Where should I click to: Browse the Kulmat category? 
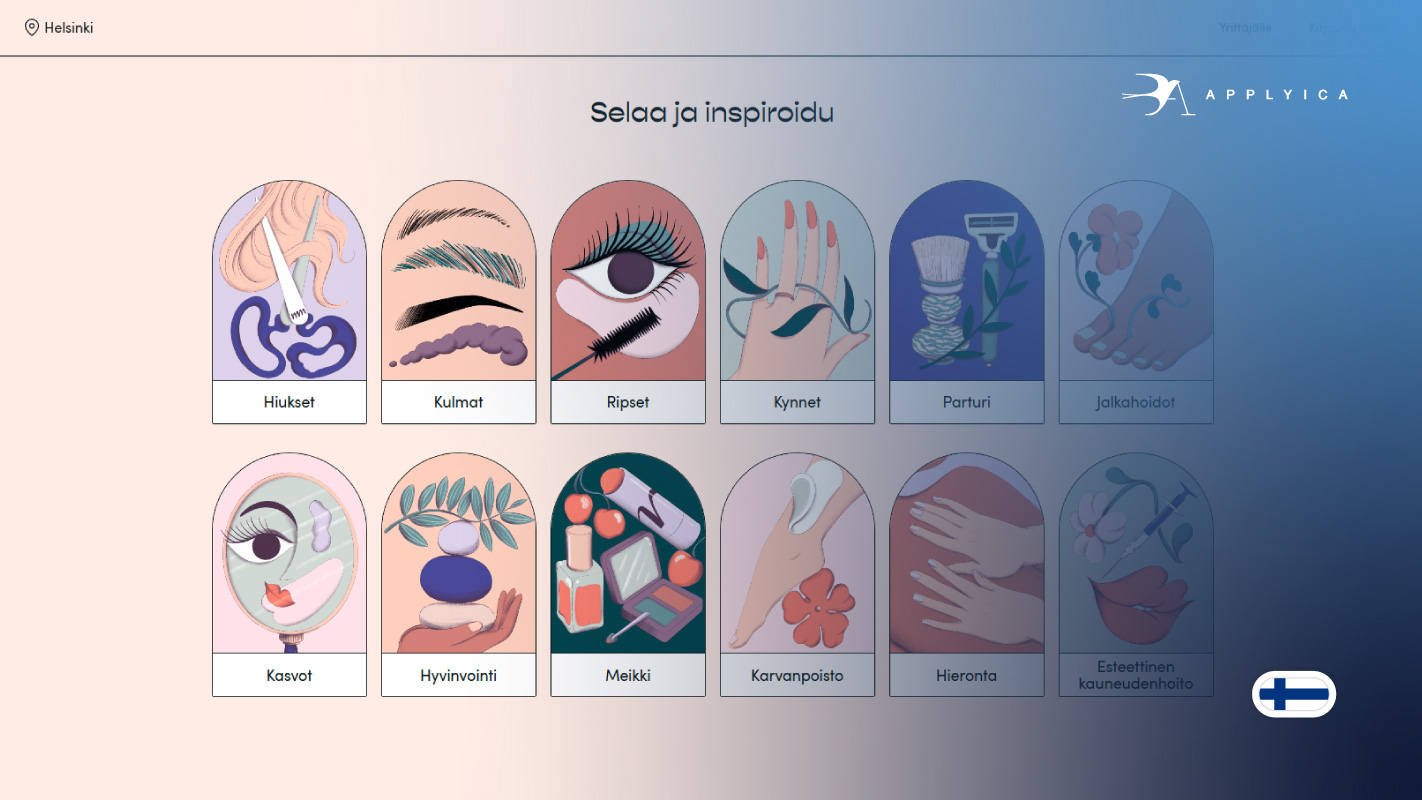pyautogui.click(x=458, y=301)
